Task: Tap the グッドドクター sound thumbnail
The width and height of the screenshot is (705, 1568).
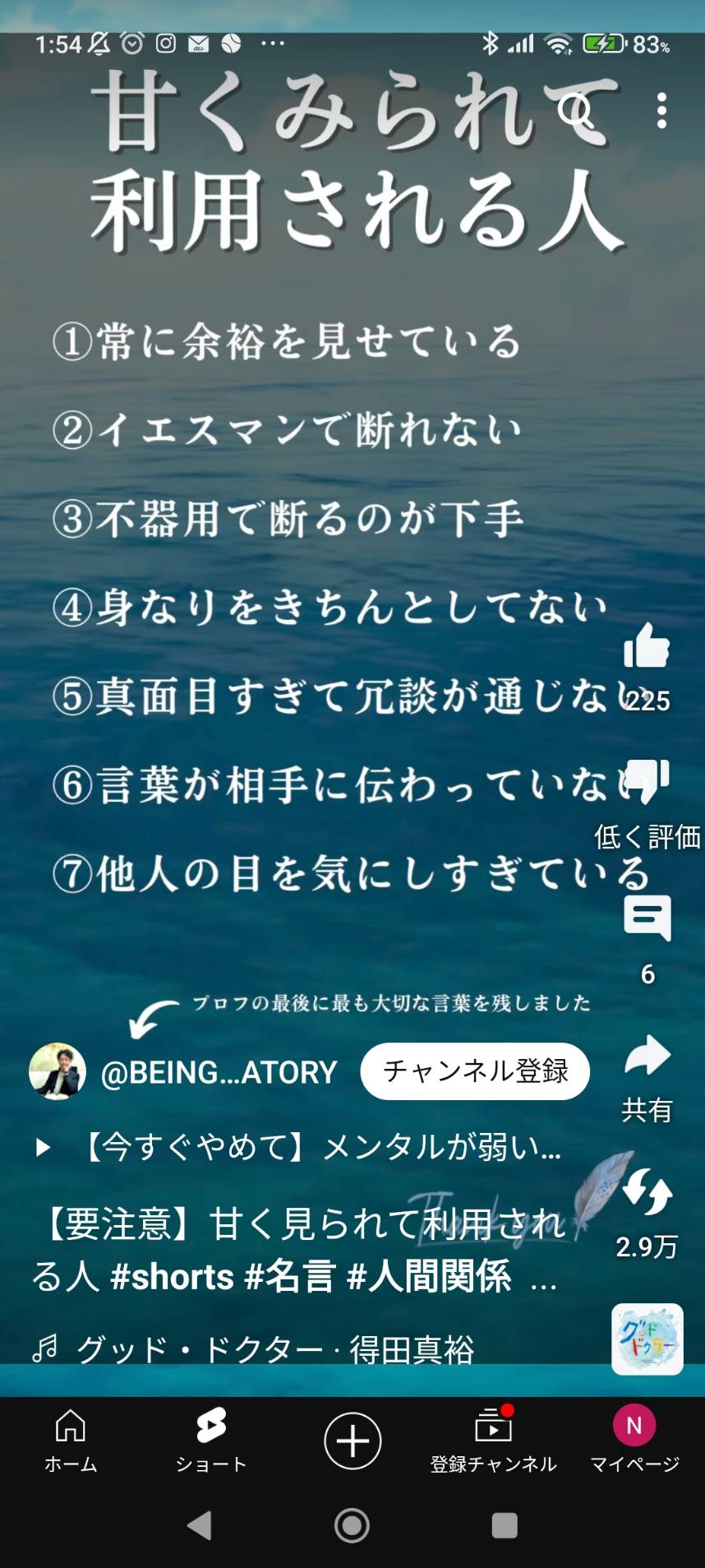Action: (647, 1339)
